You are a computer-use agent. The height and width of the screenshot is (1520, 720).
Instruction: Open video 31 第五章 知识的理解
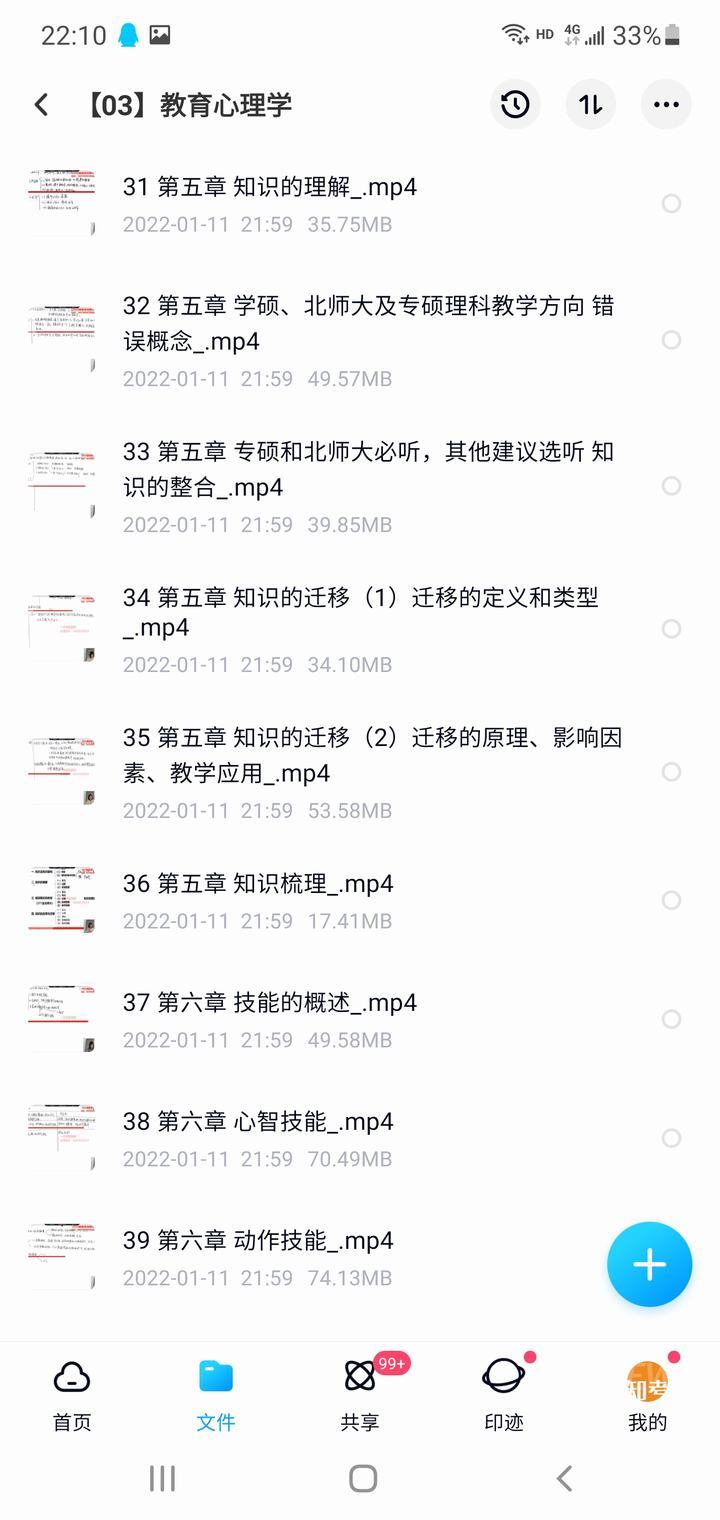click(270, 187)
